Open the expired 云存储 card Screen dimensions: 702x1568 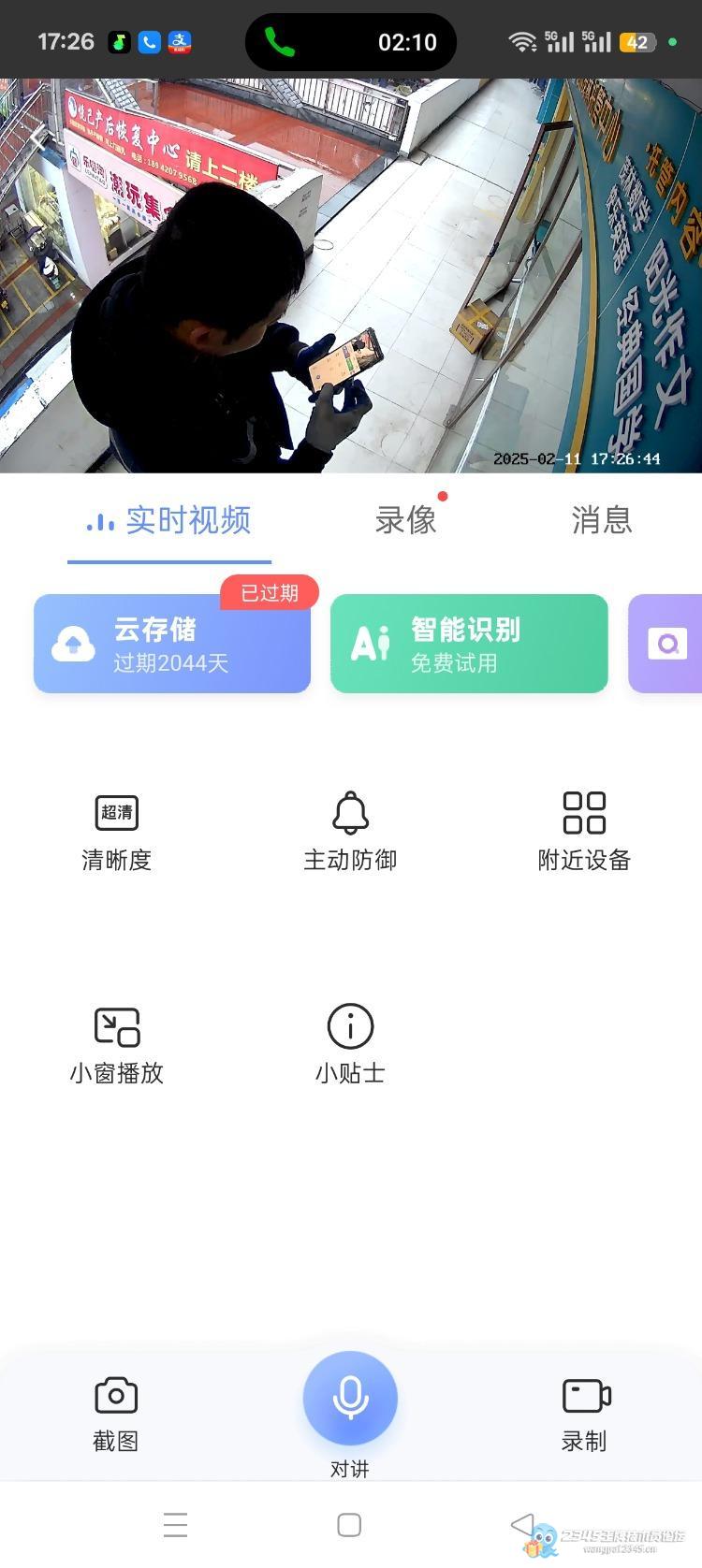(172, 644)
